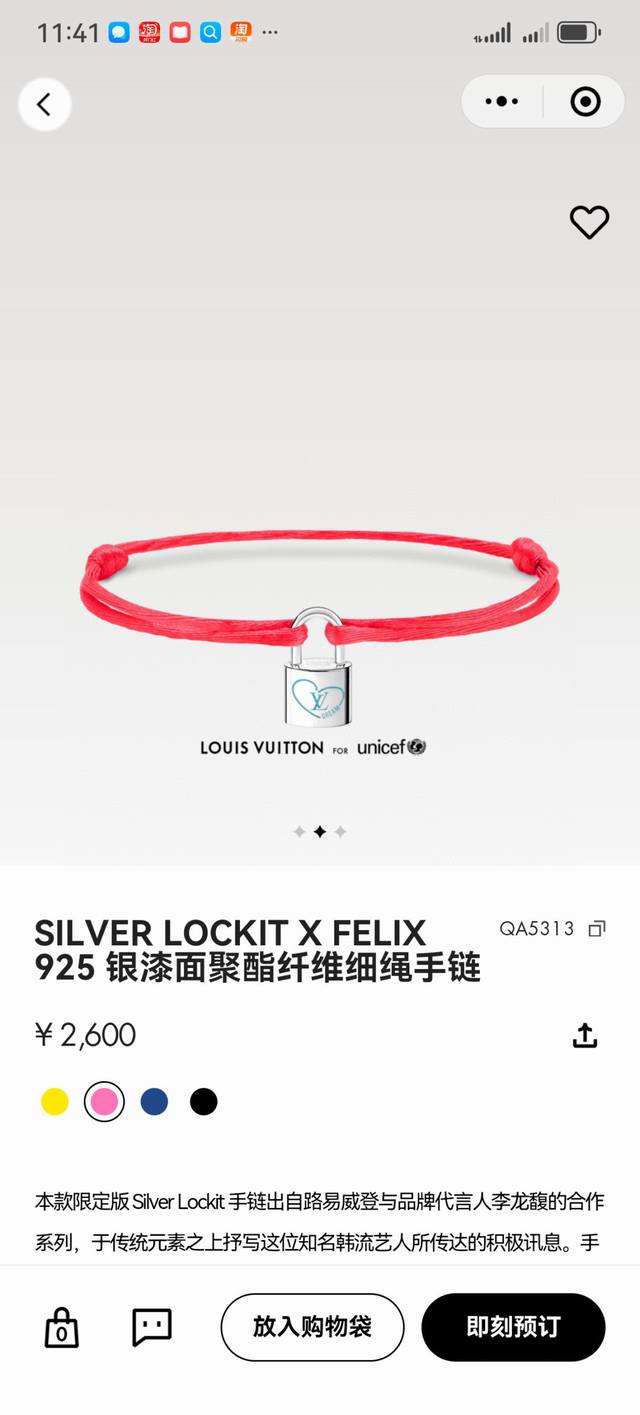Choose the black color swatch
Image resolution: width=640 pixels, height=1415 pixels.
coord(204,1102)
